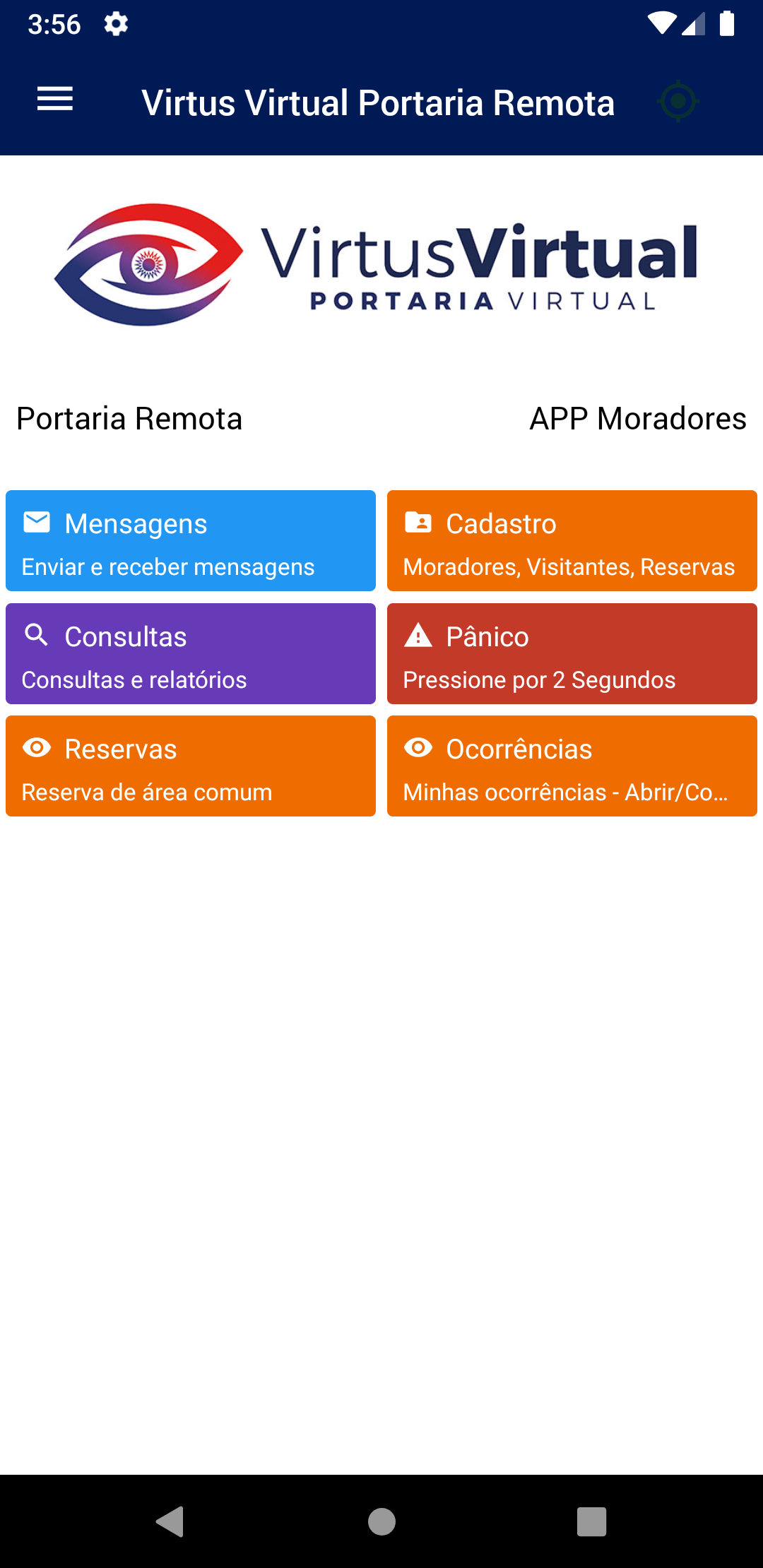Go back using system navigation bar
763x1568 pixels.
click(170, 1521)
